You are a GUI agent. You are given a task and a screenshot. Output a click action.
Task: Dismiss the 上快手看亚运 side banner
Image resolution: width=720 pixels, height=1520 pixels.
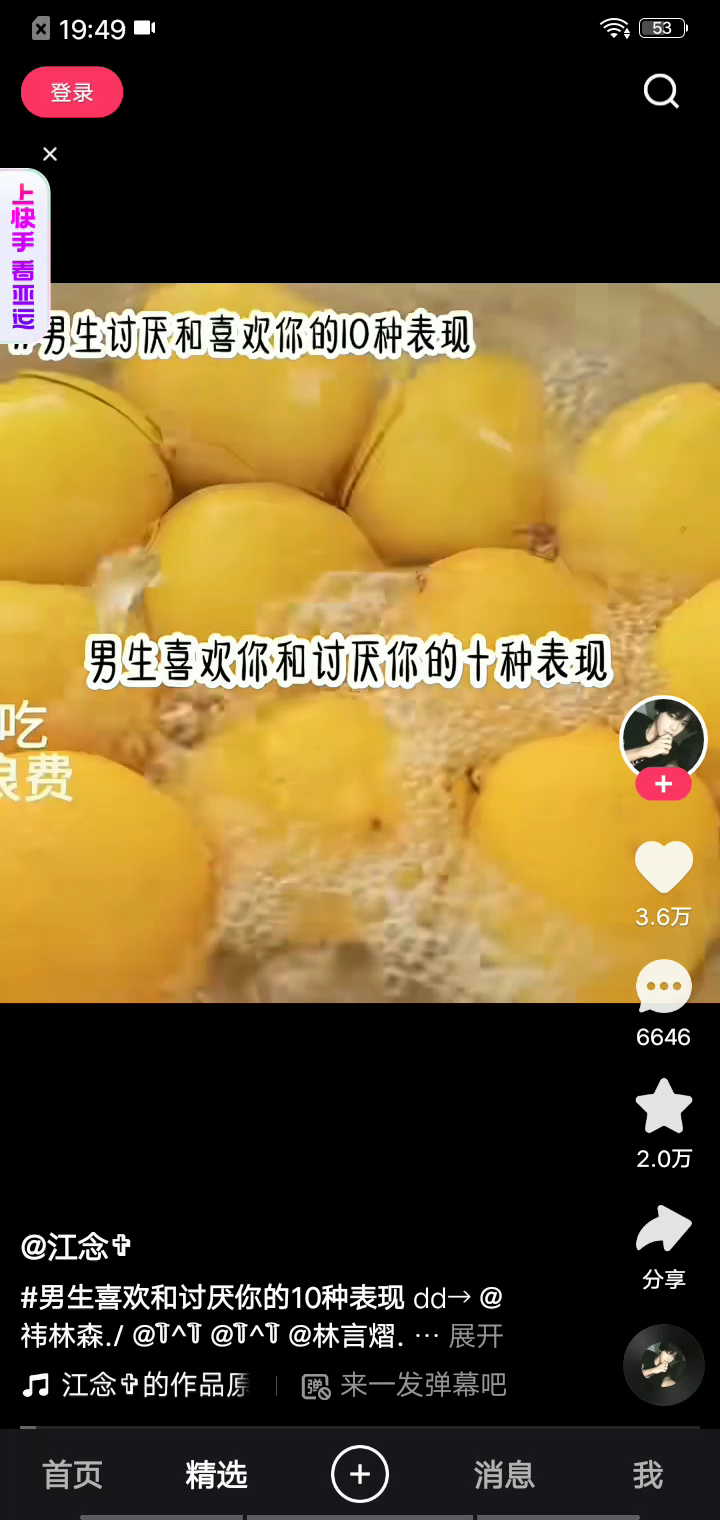(x=50, y=154)
